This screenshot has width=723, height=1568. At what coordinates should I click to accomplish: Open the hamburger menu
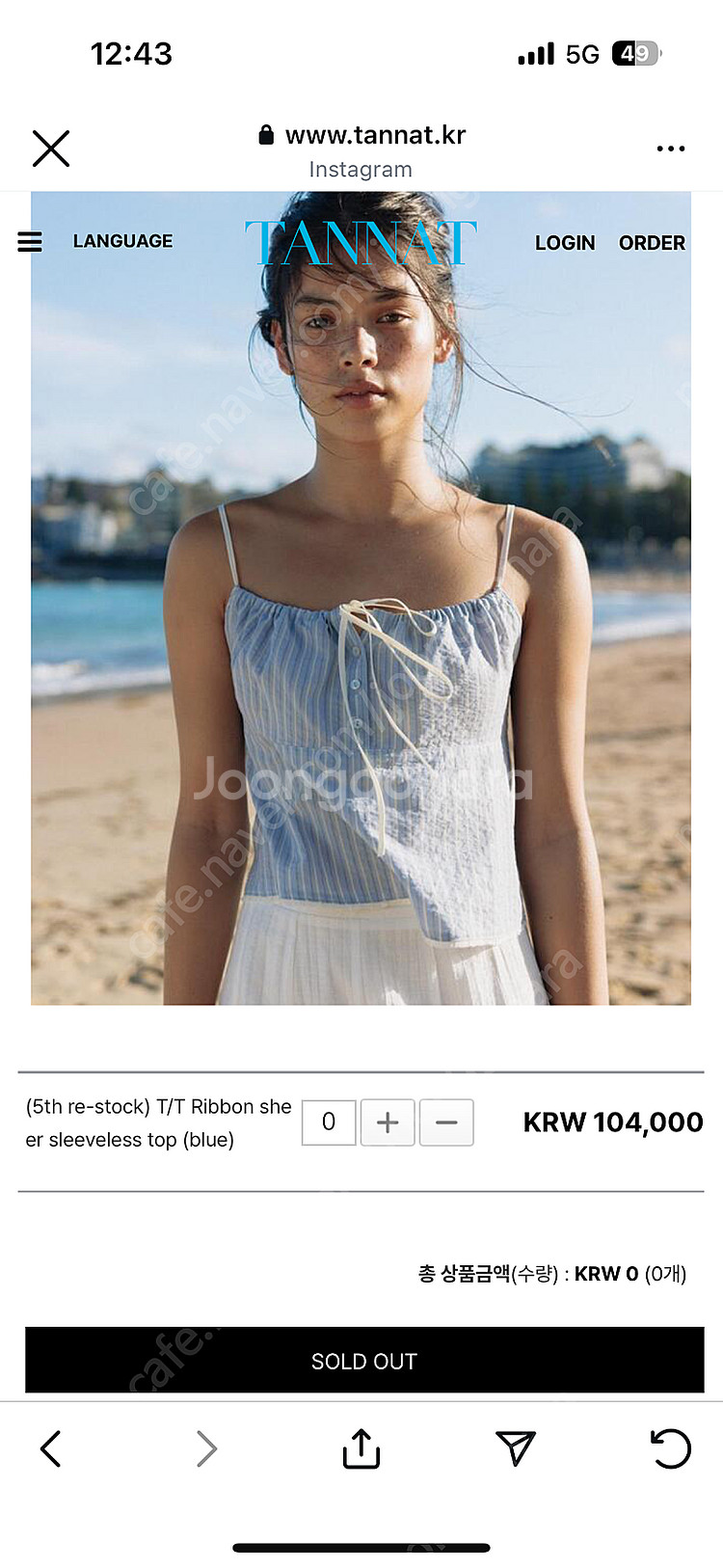(x=30, y=241)
